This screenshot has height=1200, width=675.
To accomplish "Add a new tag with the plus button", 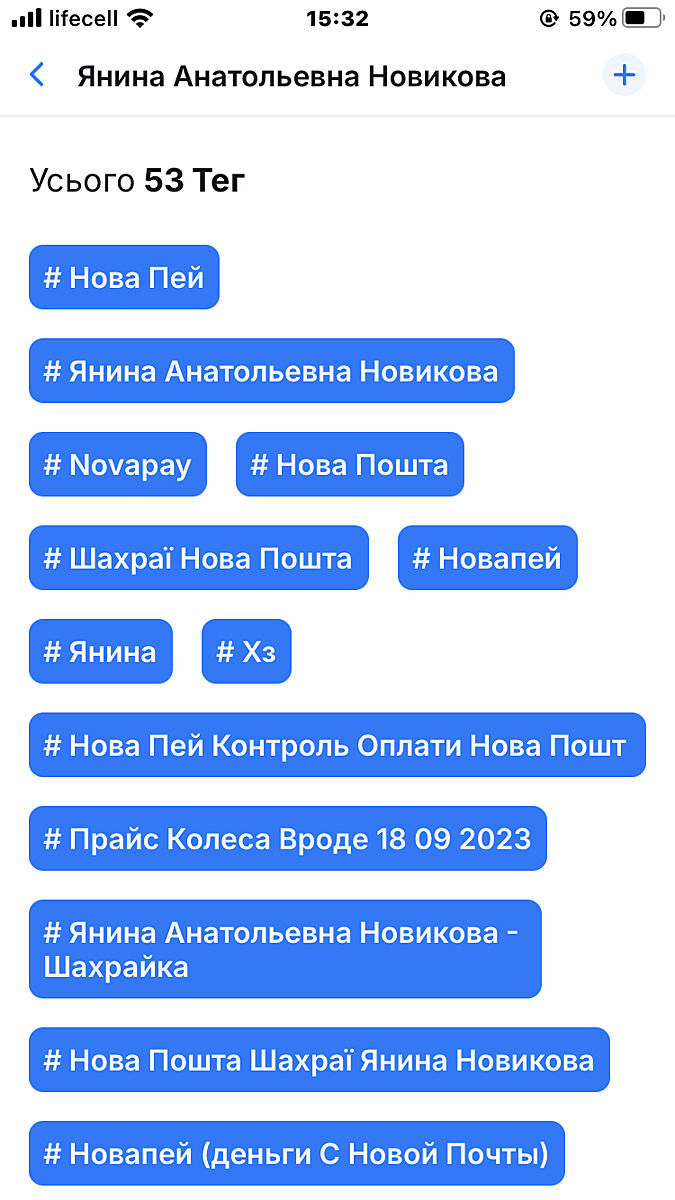I will (x=624, y=75).
